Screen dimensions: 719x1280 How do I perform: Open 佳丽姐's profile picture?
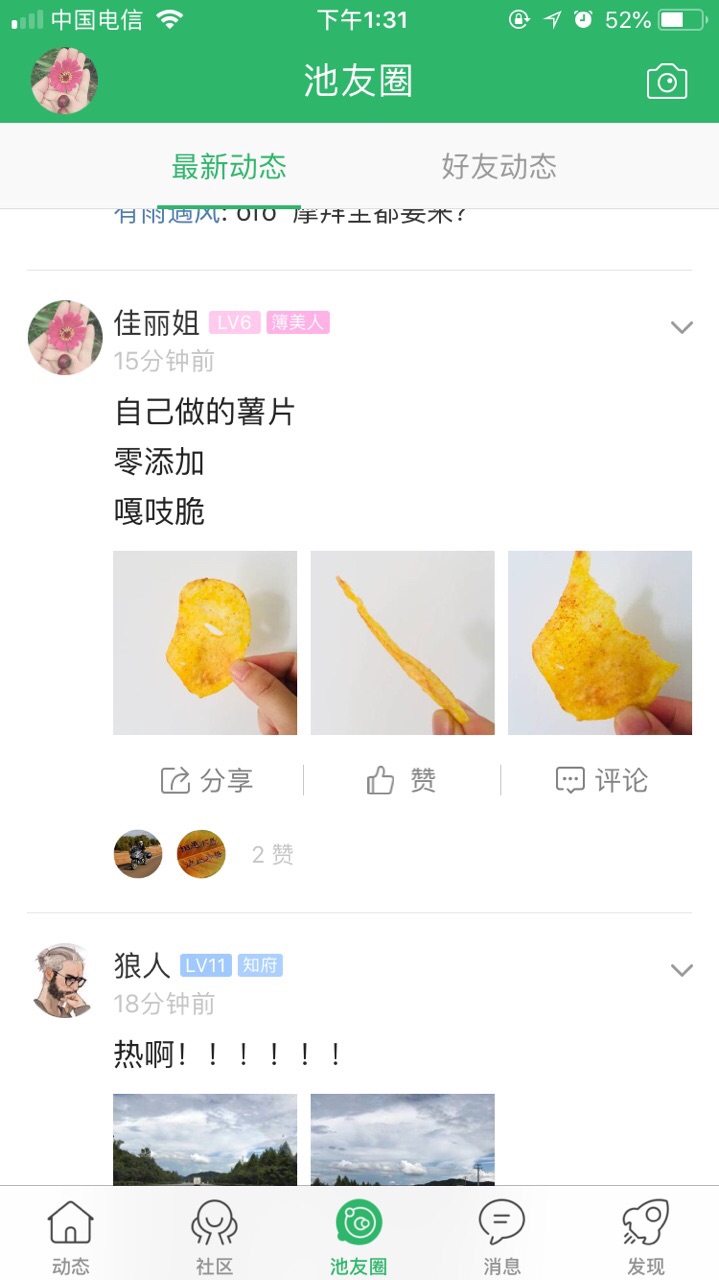tap(65, 337)
